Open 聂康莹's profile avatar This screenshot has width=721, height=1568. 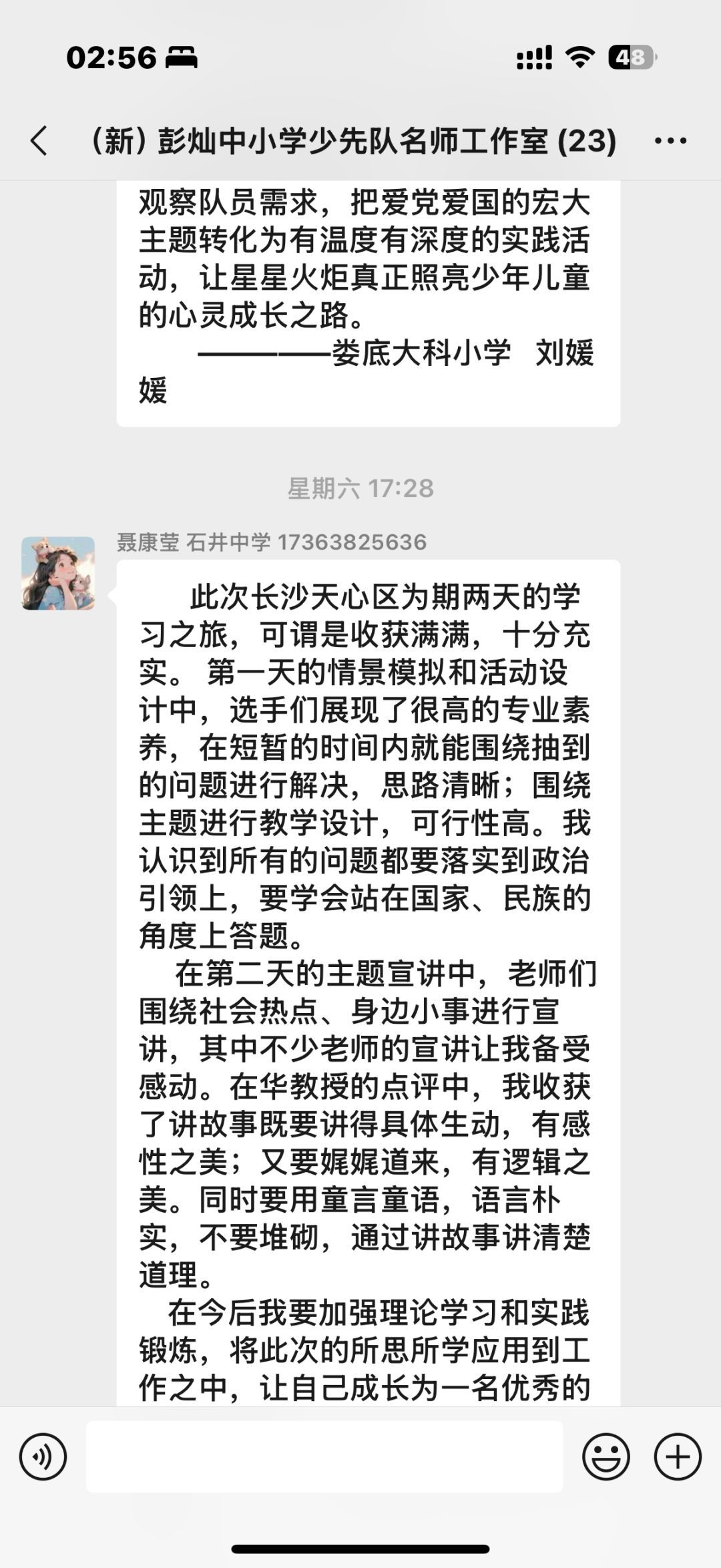coord(58,573)
